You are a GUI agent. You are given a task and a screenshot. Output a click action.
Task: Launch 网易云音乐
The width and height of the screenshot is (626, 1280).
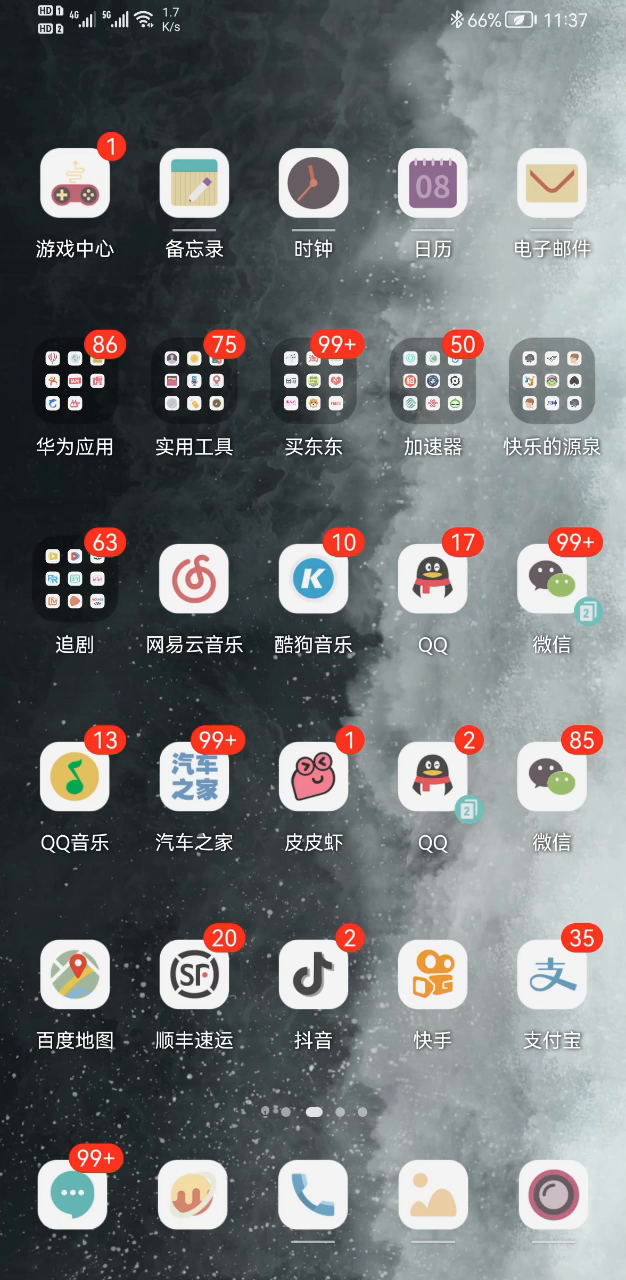pos(194,579)
